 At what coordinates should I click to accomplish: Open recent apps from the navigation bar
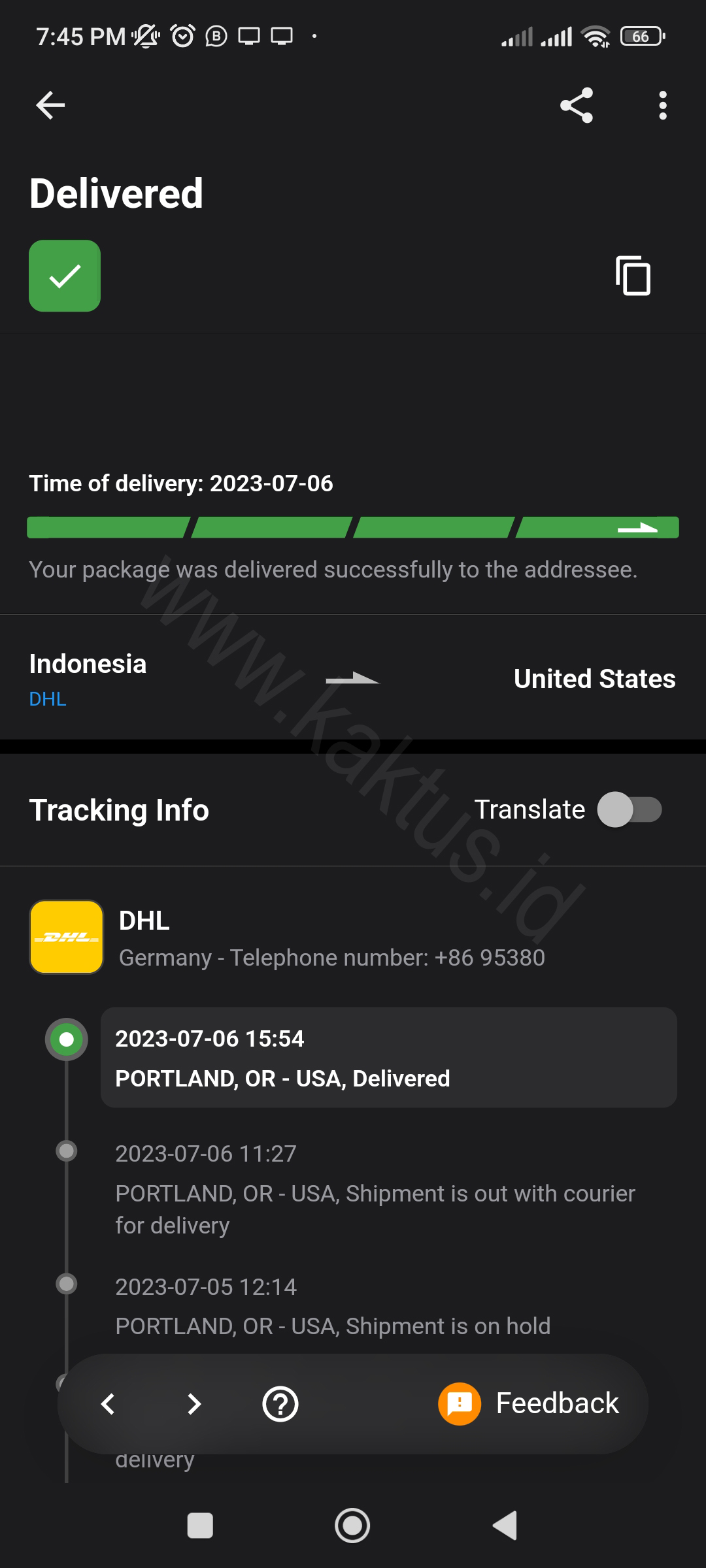pos(200,1526)
